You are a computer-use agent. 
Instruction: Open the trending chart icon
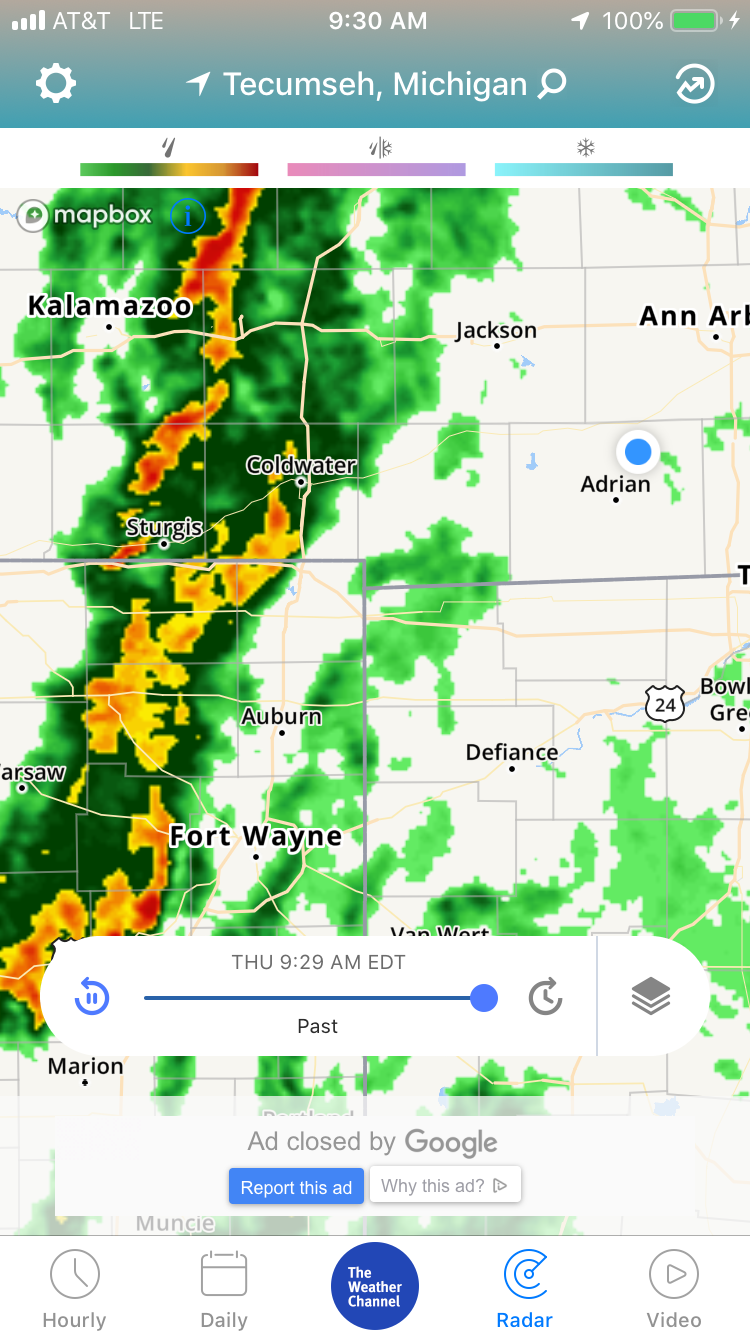tap(694, 84)
